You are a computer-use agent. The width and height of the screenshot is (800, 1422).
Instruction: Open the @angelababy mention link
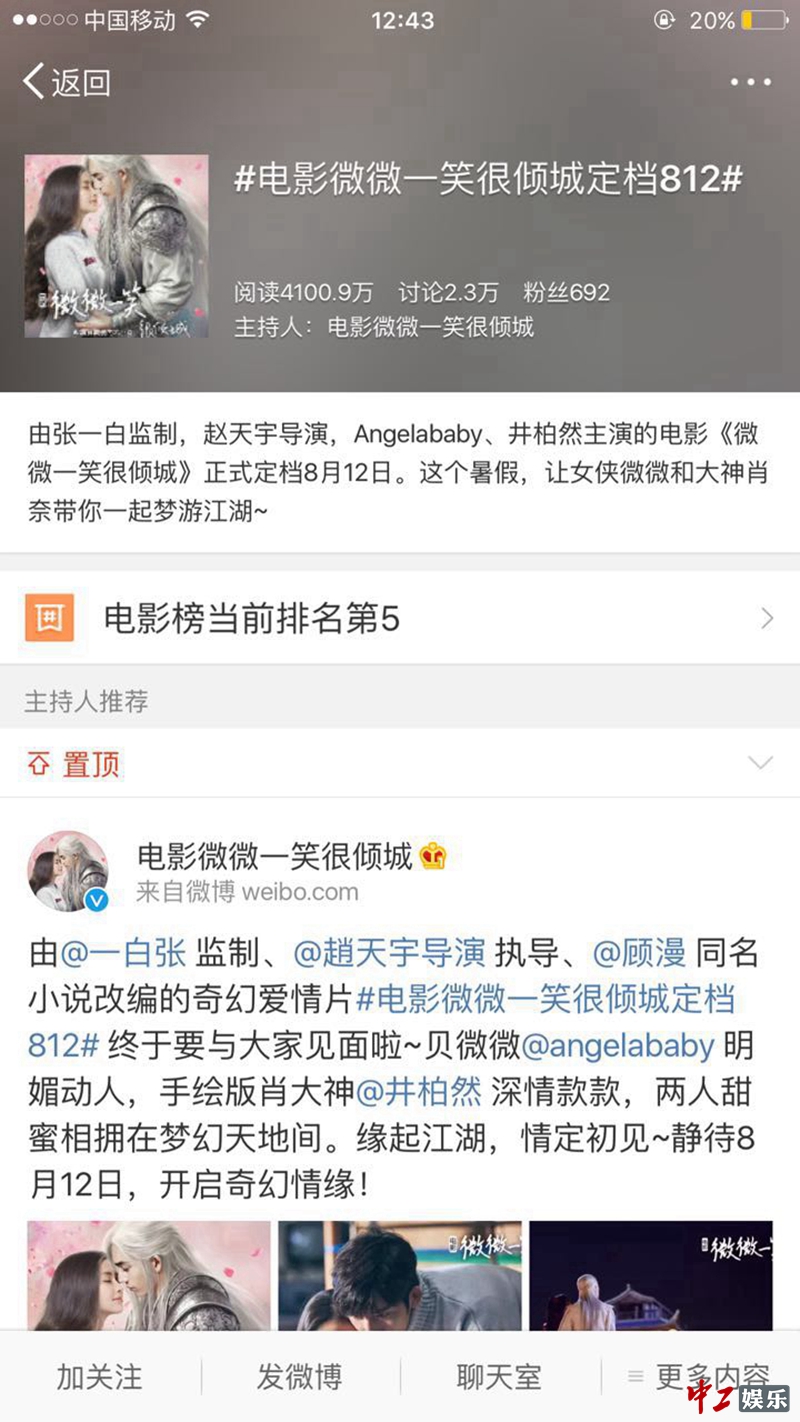pyautogui.click(x=619, y=1046)
